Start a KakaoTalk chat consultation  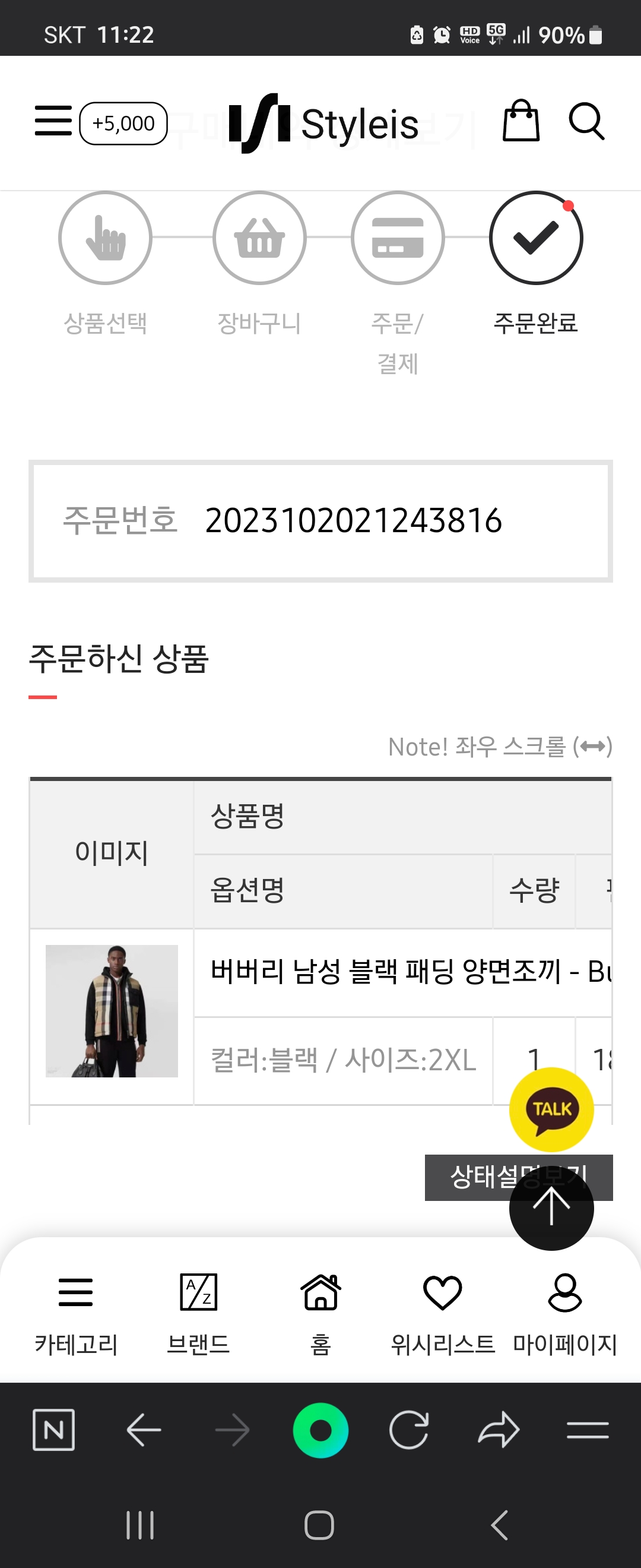(x=551, y=1109)
